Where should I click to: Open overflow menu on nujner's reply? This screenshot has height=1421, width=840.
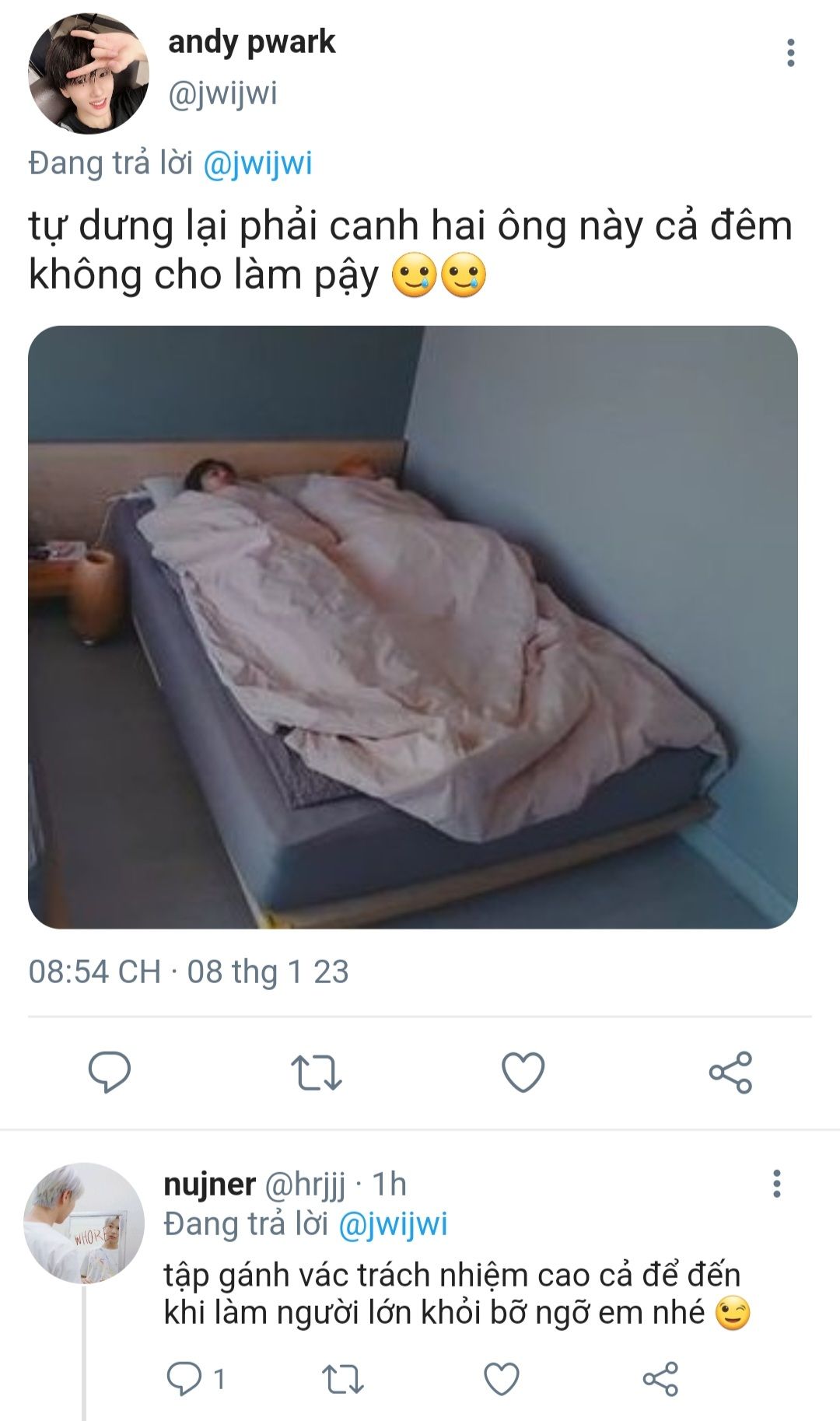(x=776, y=1183)
